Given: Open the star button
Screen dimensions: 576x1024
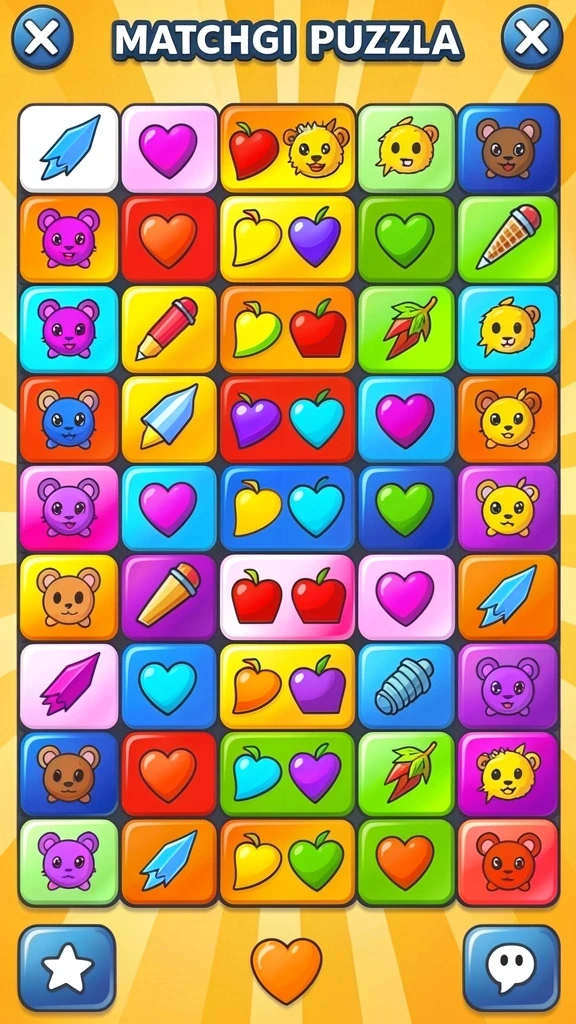Looking at the screenshot, I should [67, 968].
